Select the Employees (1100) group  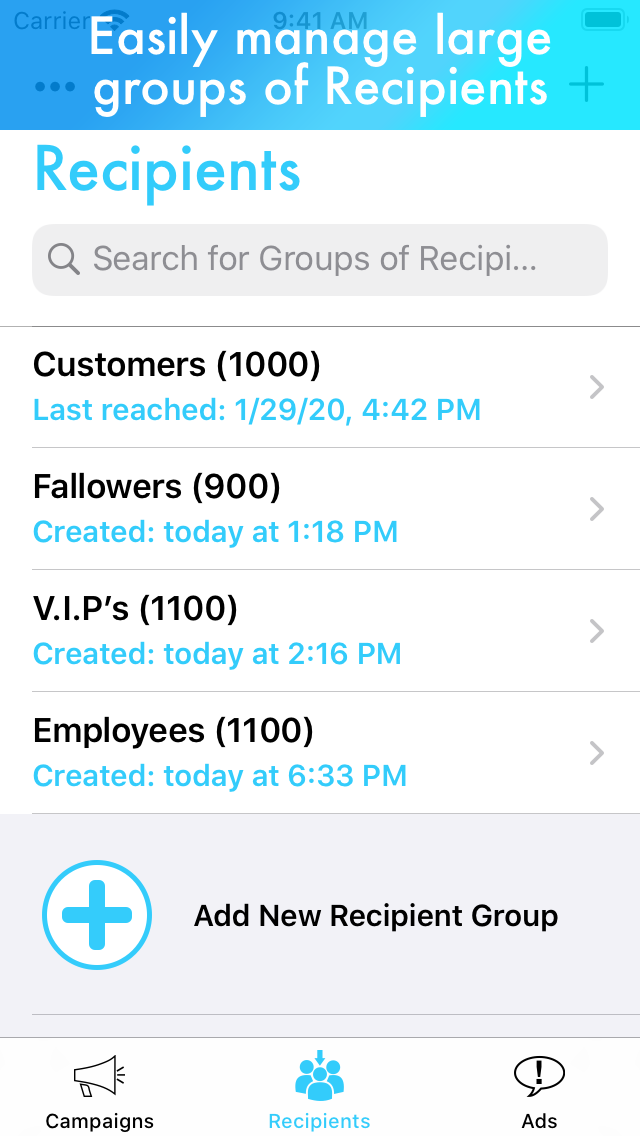pos(320,753)
